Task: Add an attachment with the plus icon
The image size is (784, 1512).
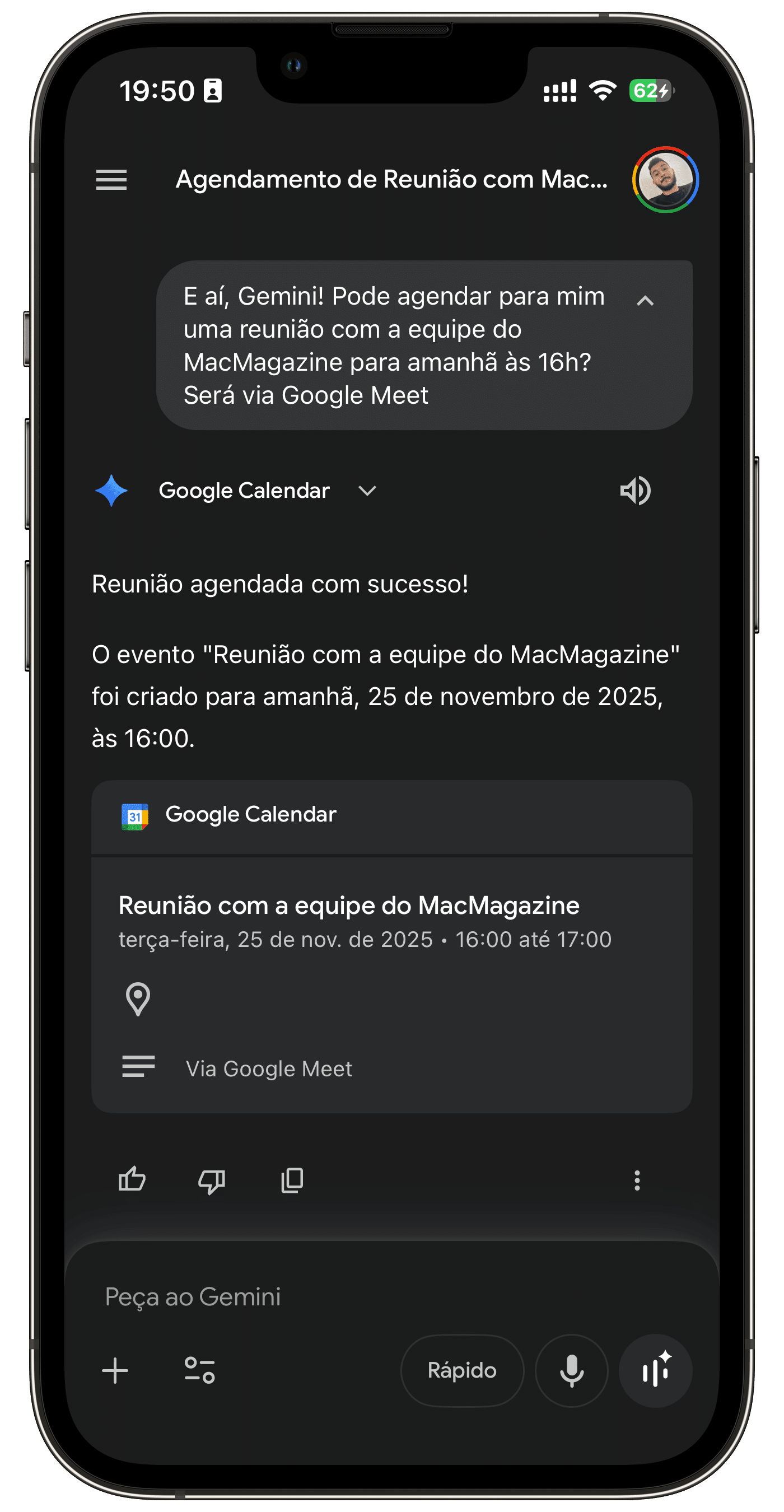Action: [115, 1371]
